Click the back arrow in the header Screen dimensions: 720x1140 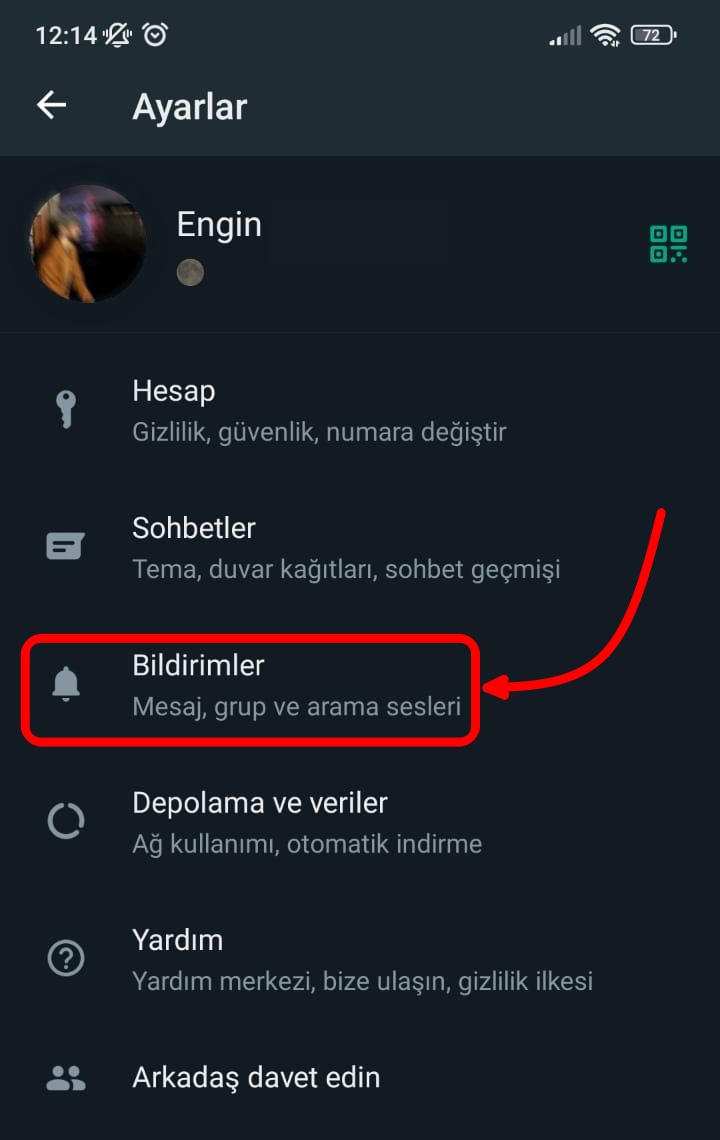click(x=51, y=105)
